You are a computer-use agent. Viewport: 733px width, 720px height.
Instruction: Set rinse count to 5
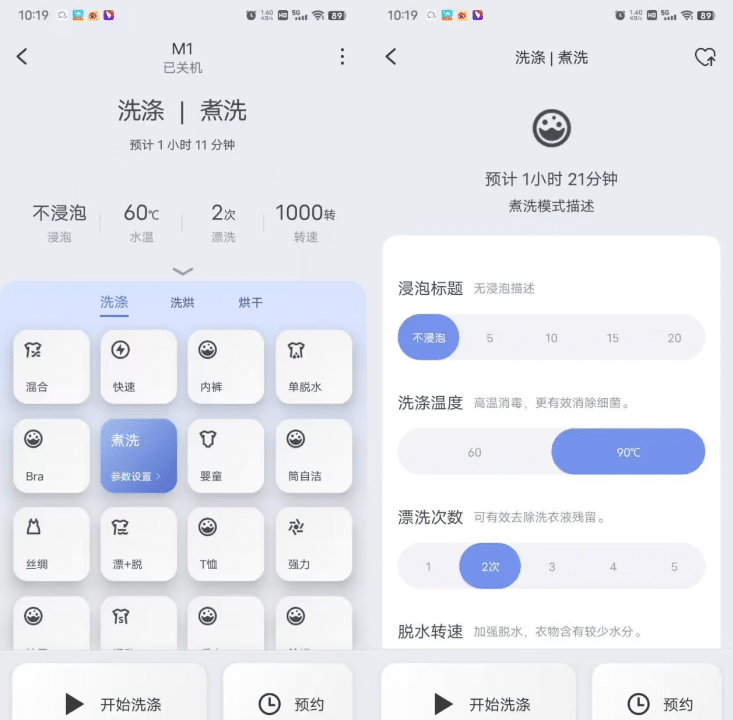tap(674, 567)
